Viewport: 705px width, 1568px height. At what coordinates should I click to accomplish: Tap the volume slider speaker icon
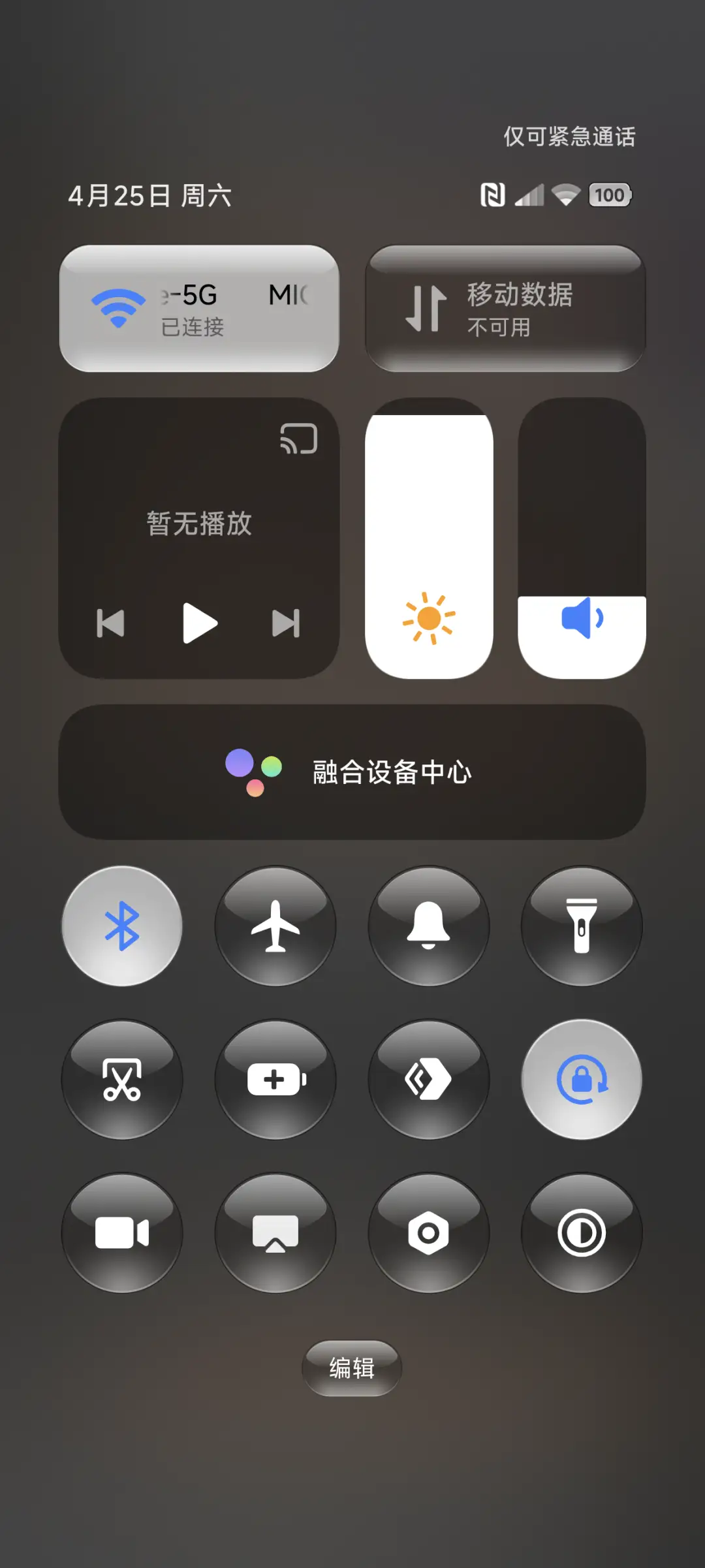(x=582, y=617)
